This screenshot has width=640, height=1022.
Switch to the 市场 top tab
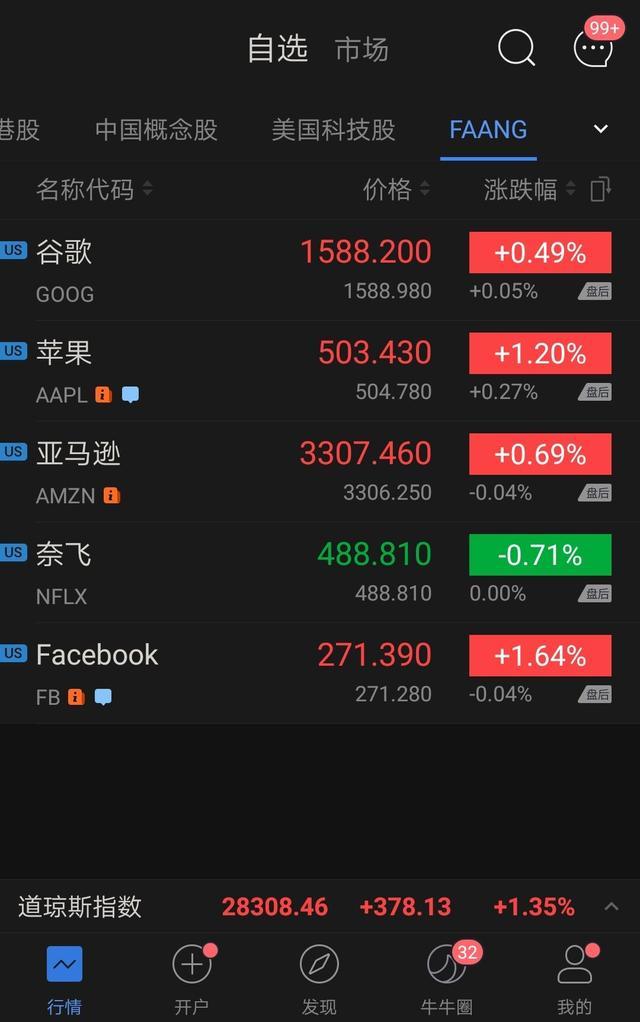[x=362, y=49]
